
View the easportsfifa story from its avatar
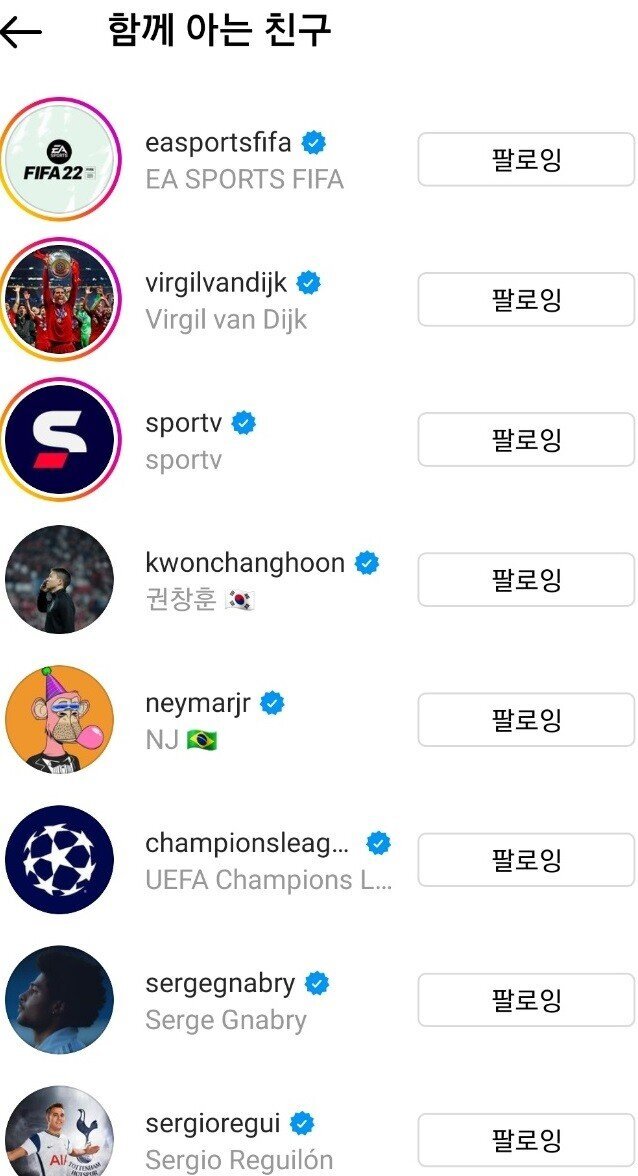[60, 159]
